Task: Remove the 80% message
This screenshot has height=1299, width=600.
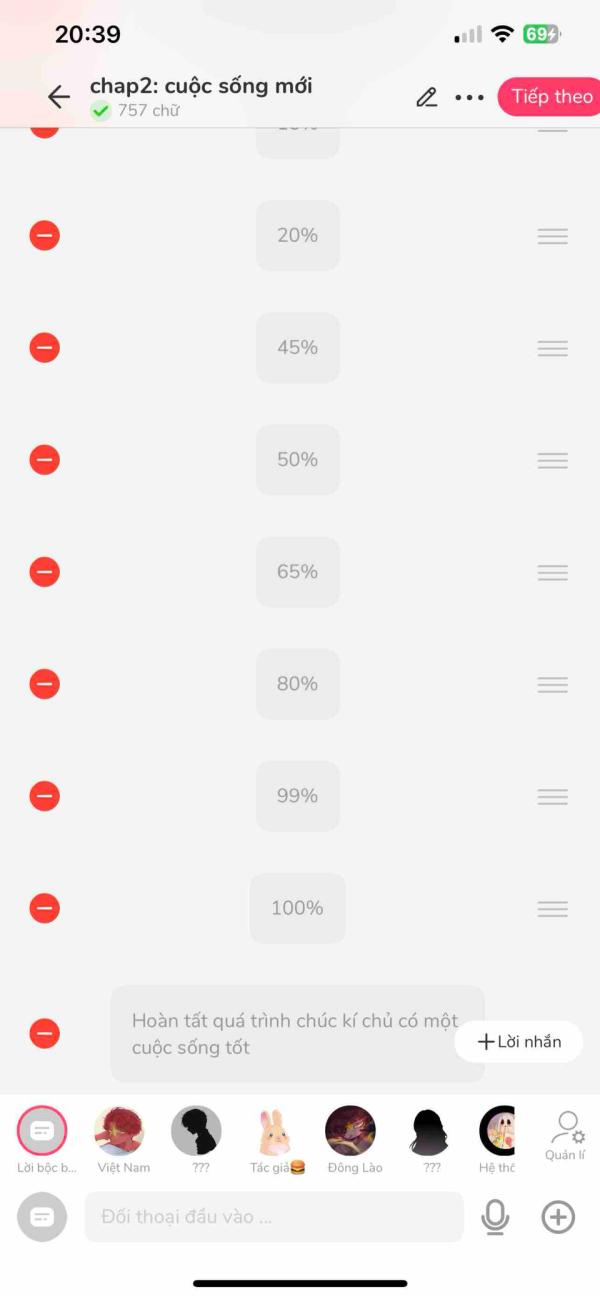Action: pos(44,684)
